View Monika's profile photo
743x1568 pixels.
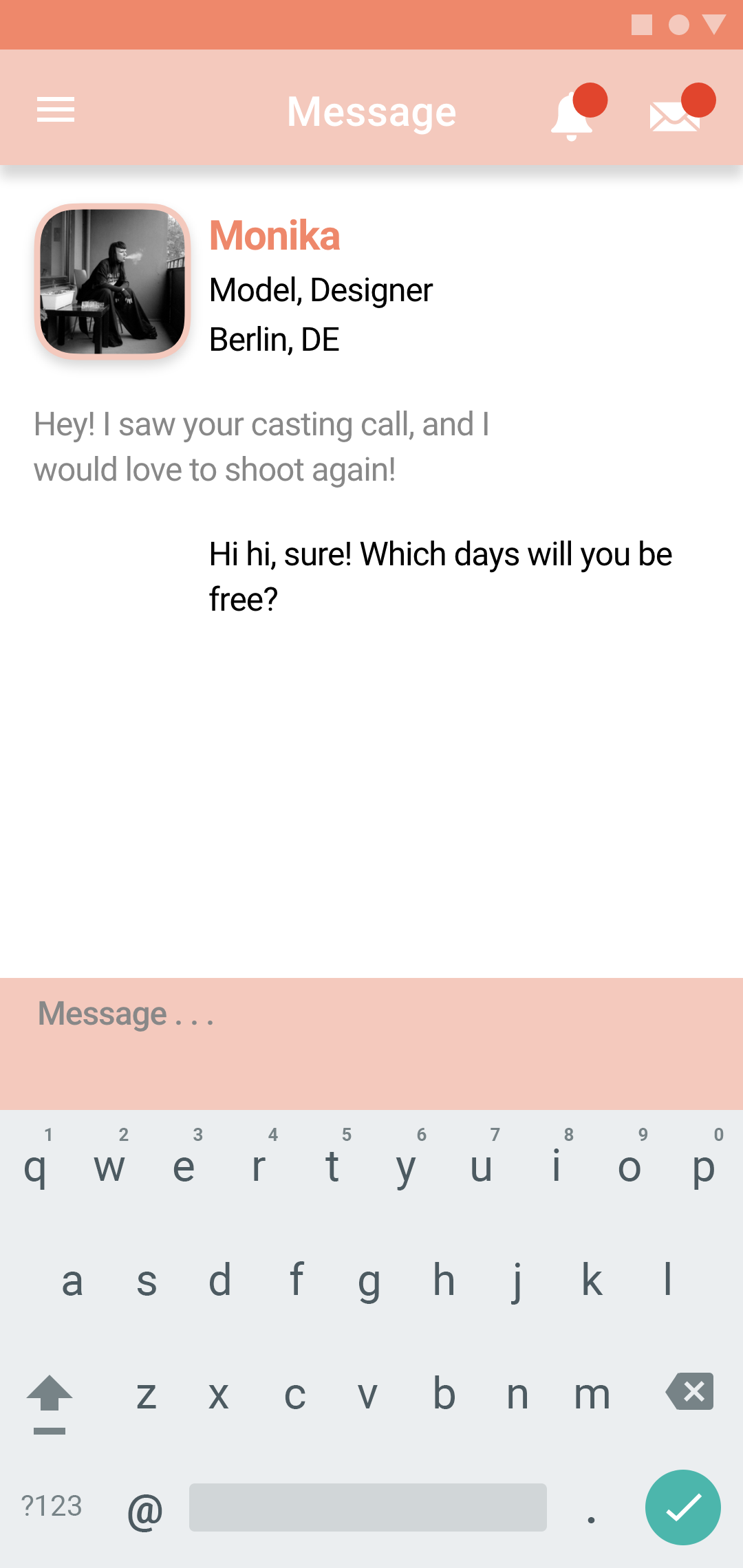113,281
